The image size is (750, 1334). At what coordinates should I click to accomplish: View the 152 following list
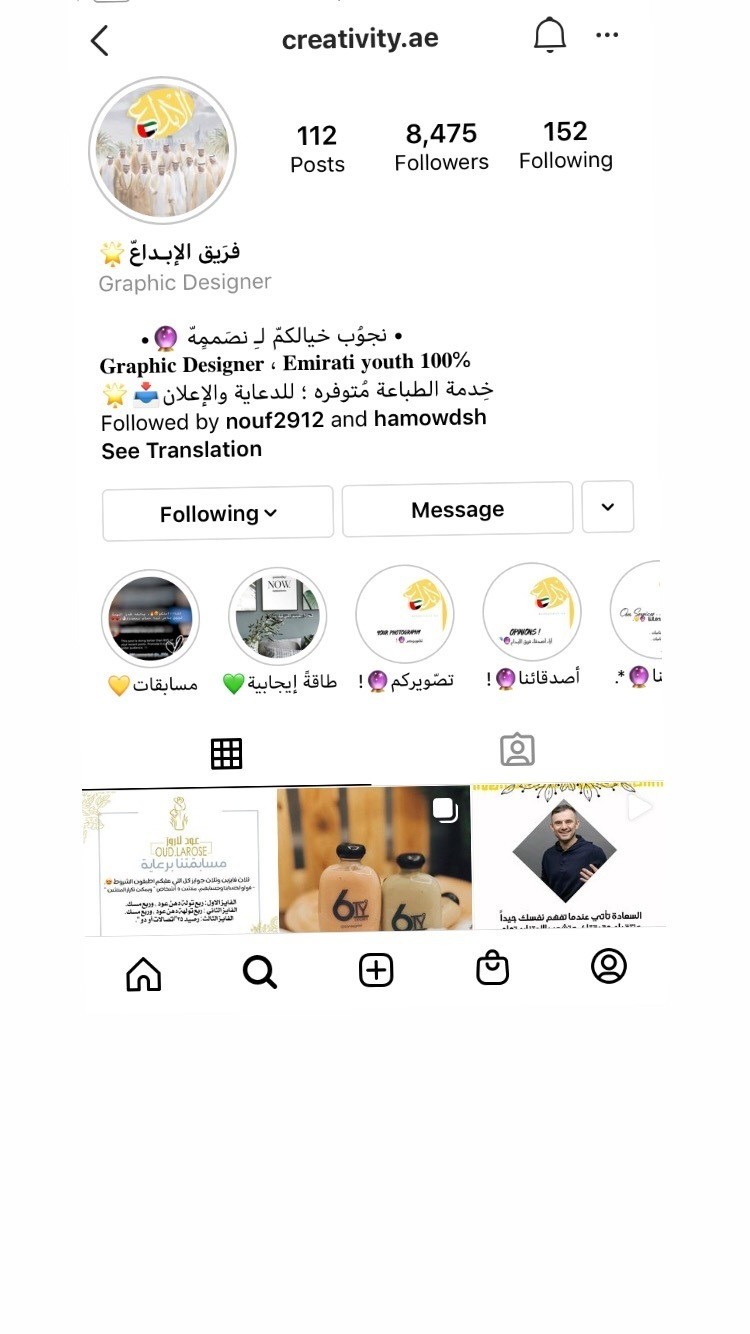[565, 145]
